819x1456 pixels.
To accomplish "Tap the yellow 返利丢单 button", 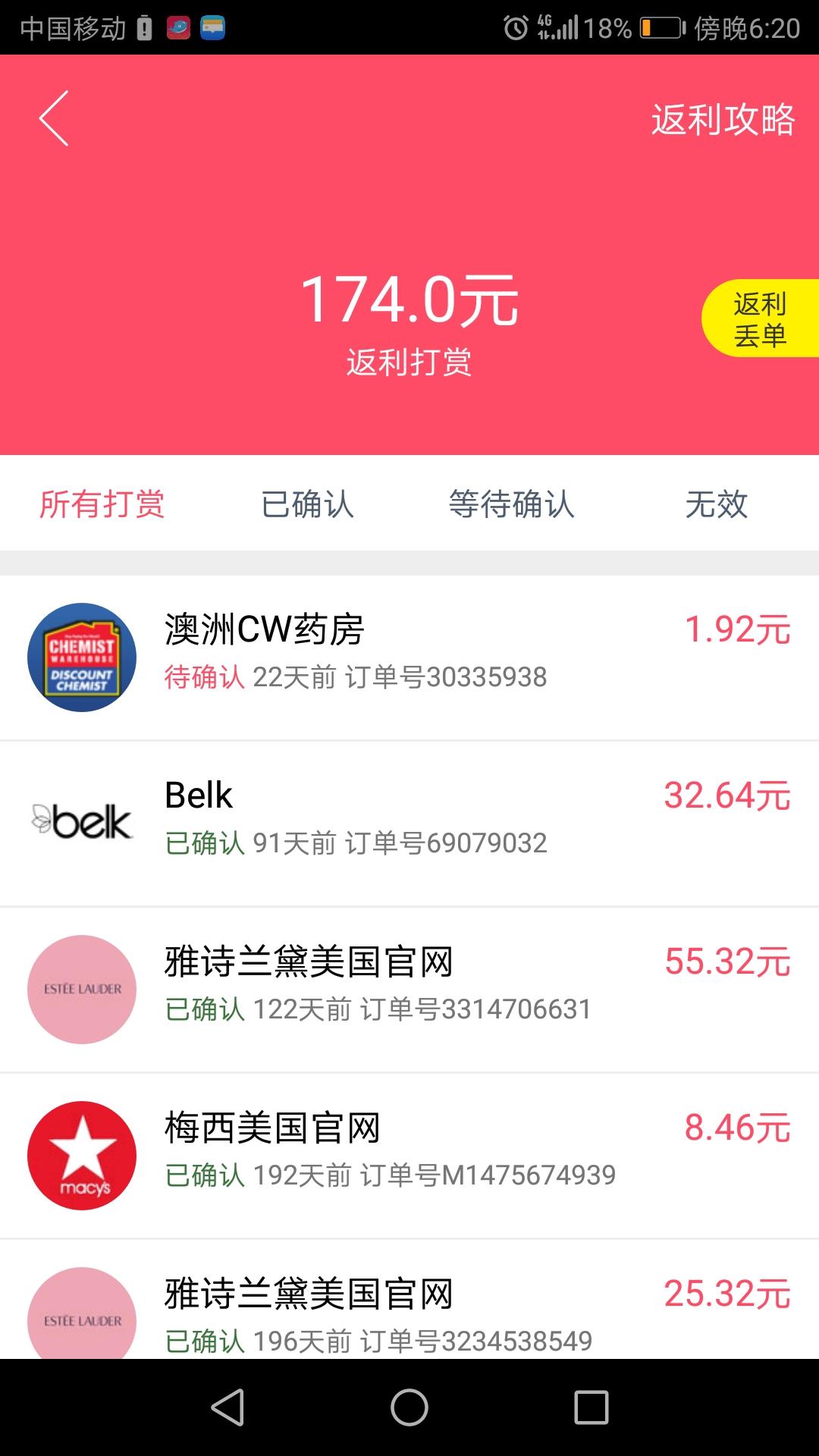I will pos(760,319).
